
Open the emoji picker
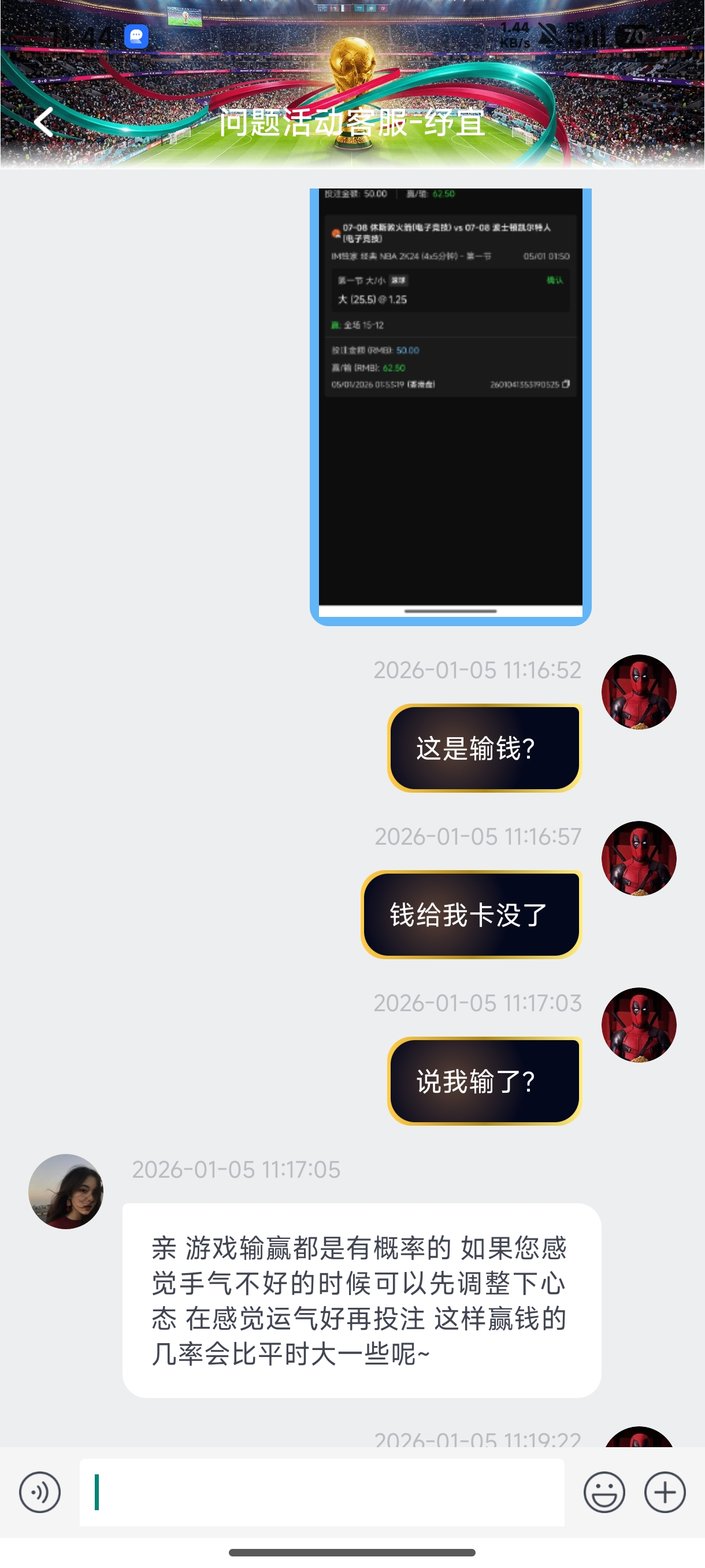(604, 1492)
